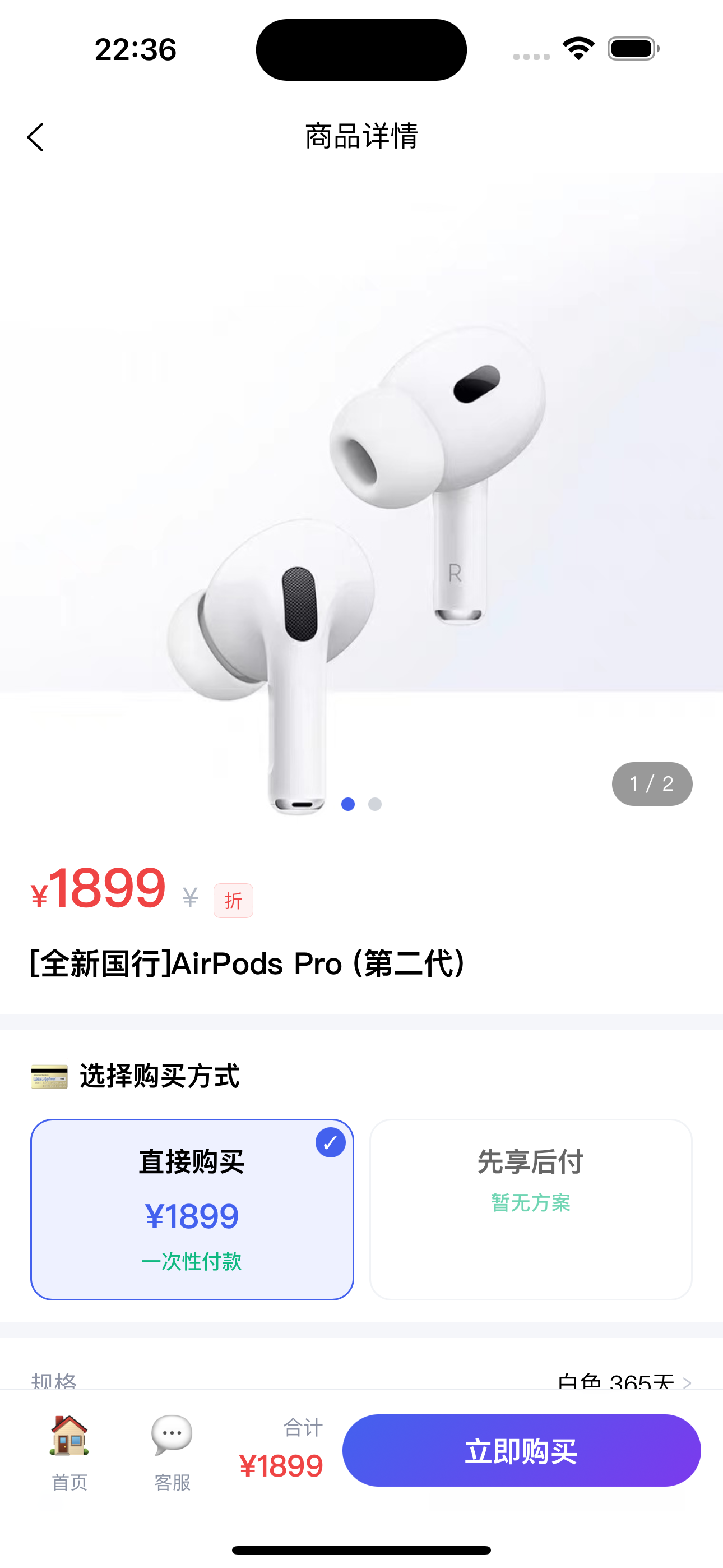Choose the 先享后付 purchase method
Screen dimensions: 723x1568
pos(531,1209)
